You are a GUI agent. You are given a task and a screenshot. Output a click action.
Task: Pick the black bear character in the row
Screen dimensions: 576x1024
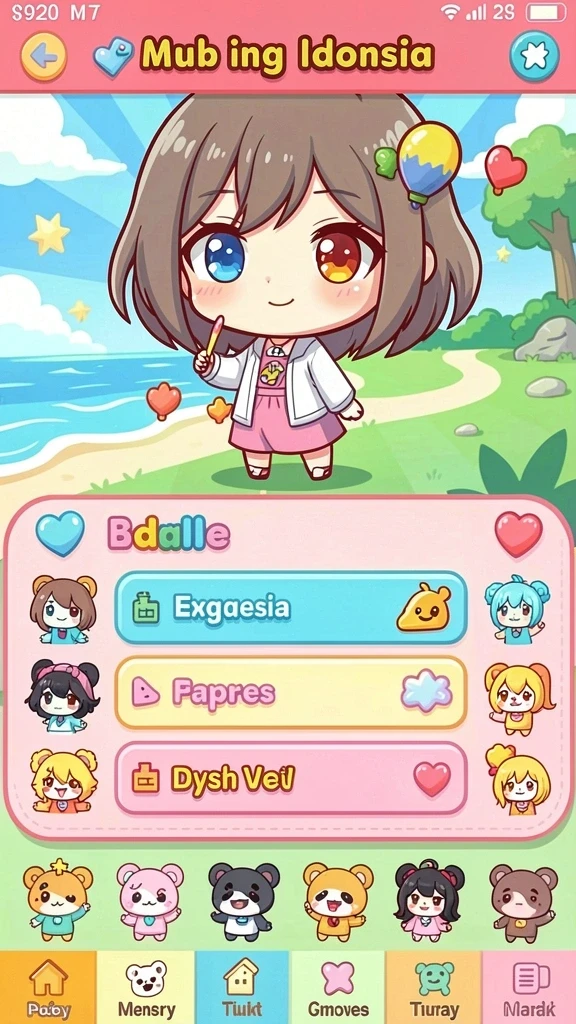(244, 901)
